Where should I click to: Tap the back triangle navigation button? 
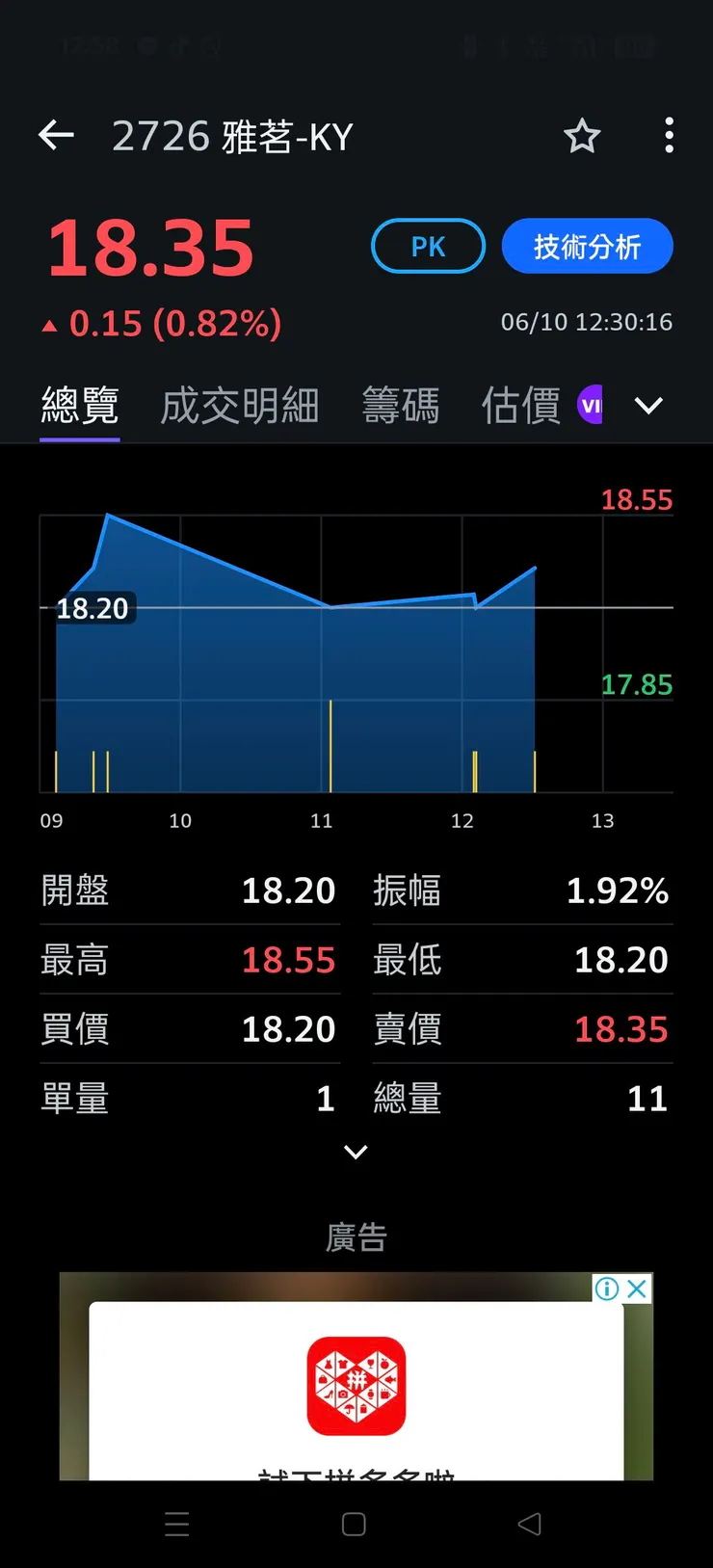coord(528,1525)
